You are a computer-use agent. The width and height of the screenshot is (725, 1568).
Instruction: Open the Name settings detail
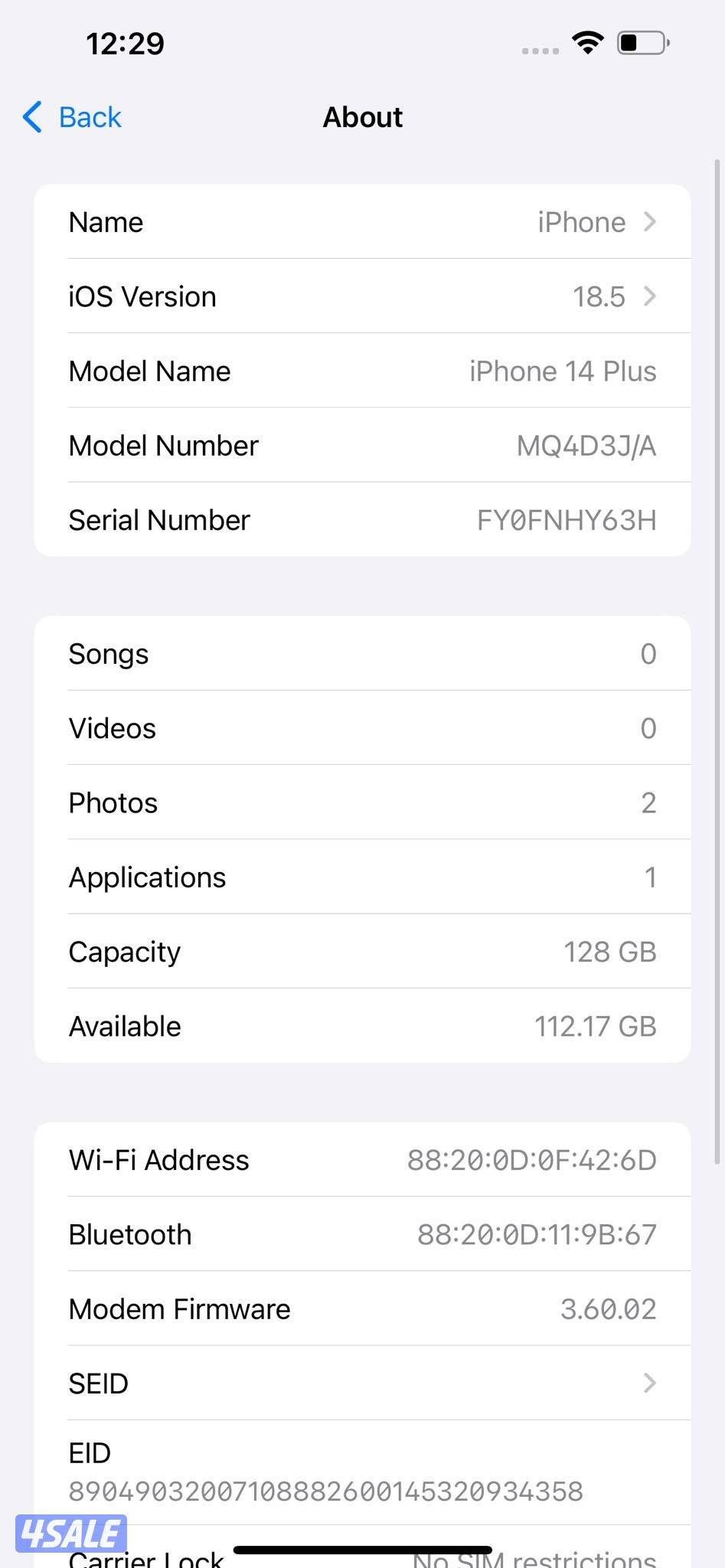(x=362, y=222)
